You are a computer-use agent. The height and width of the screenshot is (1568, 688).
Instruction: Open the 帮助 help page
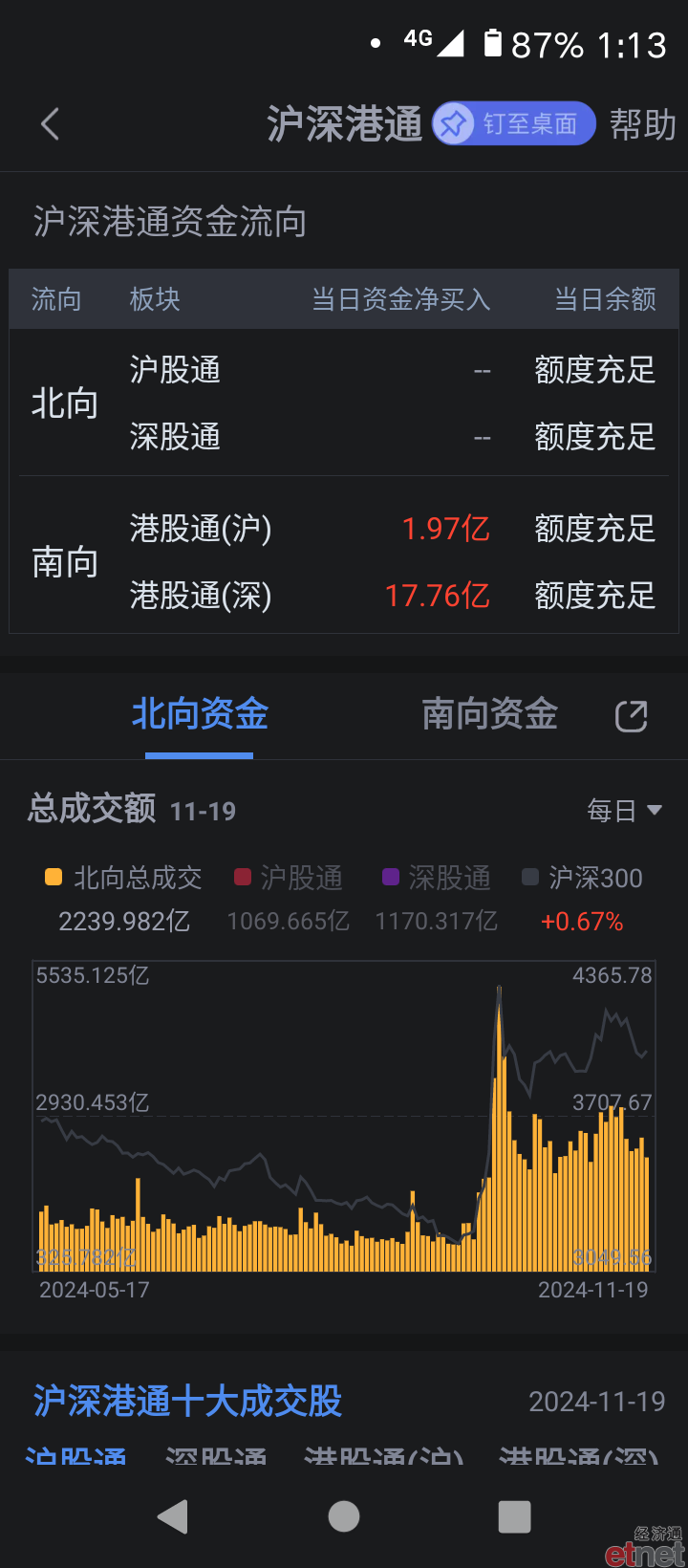coord(643,124)
